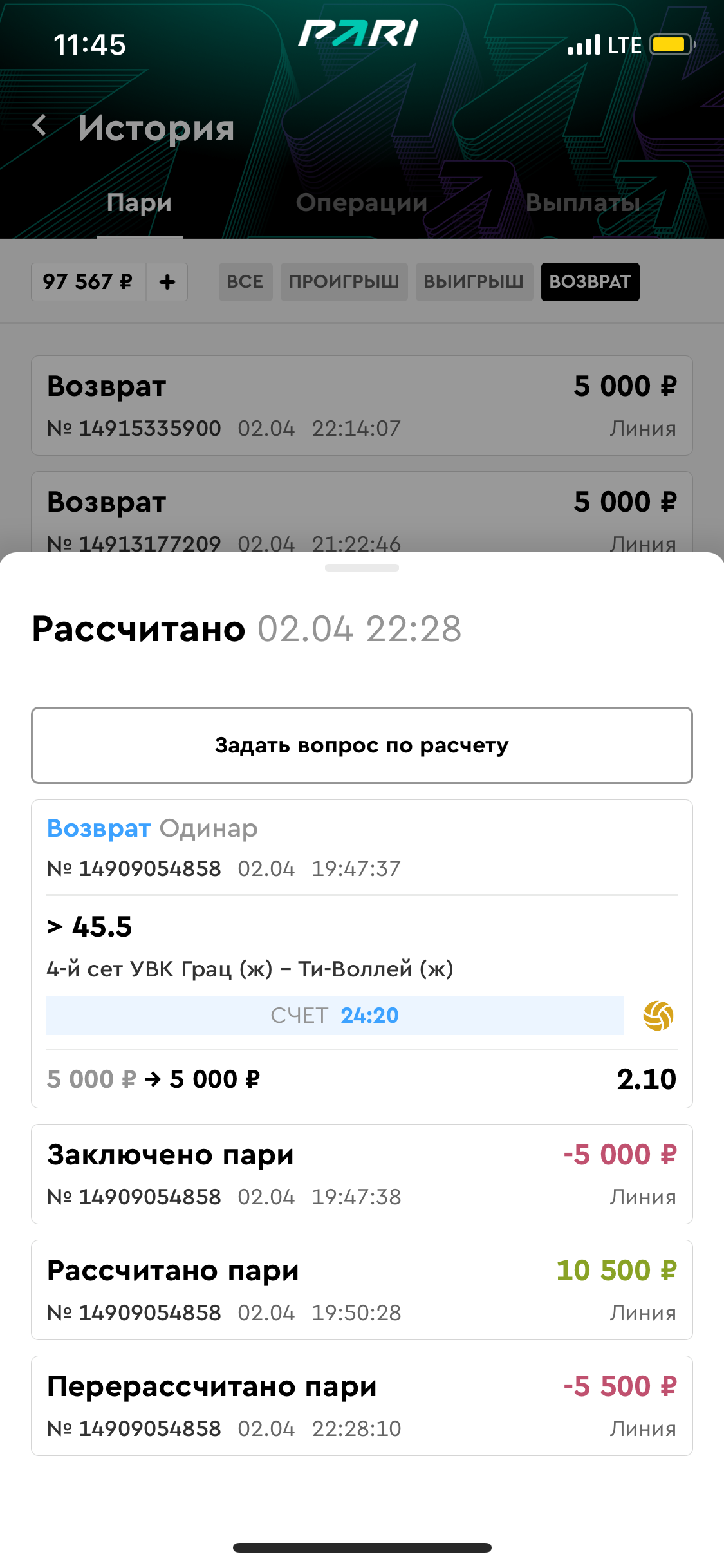Filter history by ПРОИГРЫШ

pyautogui.click(x=344, y=282)
